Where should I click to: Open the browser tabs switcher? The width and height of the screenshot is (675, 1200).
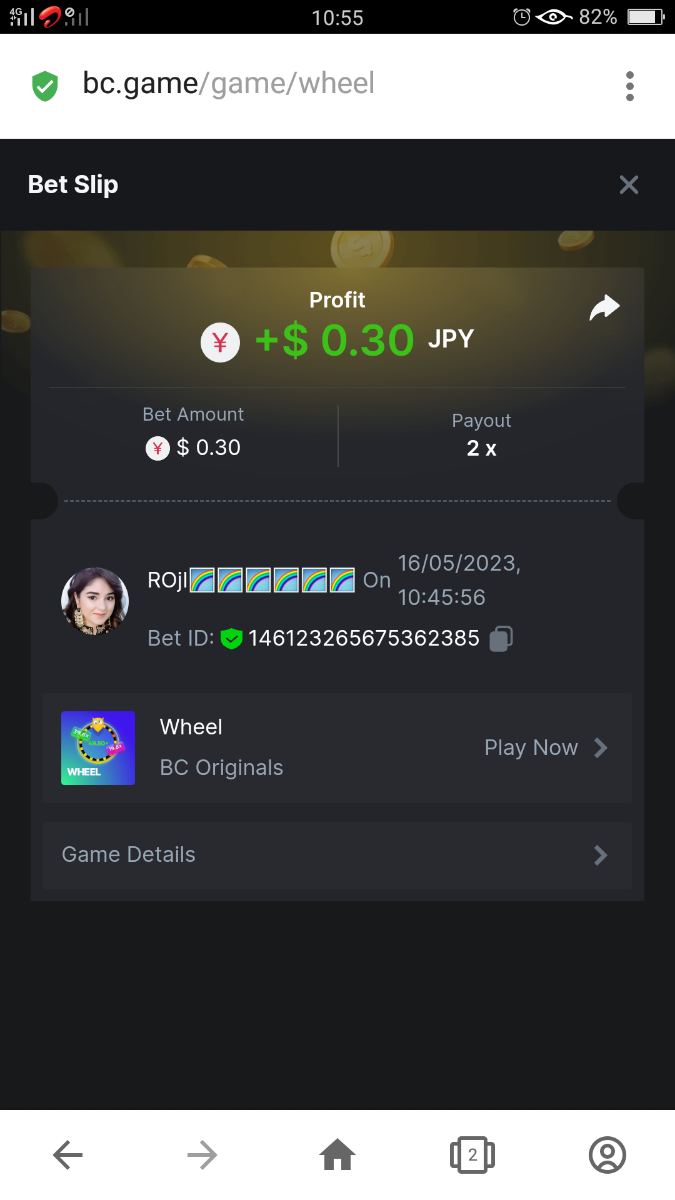tap(472, 1156)
